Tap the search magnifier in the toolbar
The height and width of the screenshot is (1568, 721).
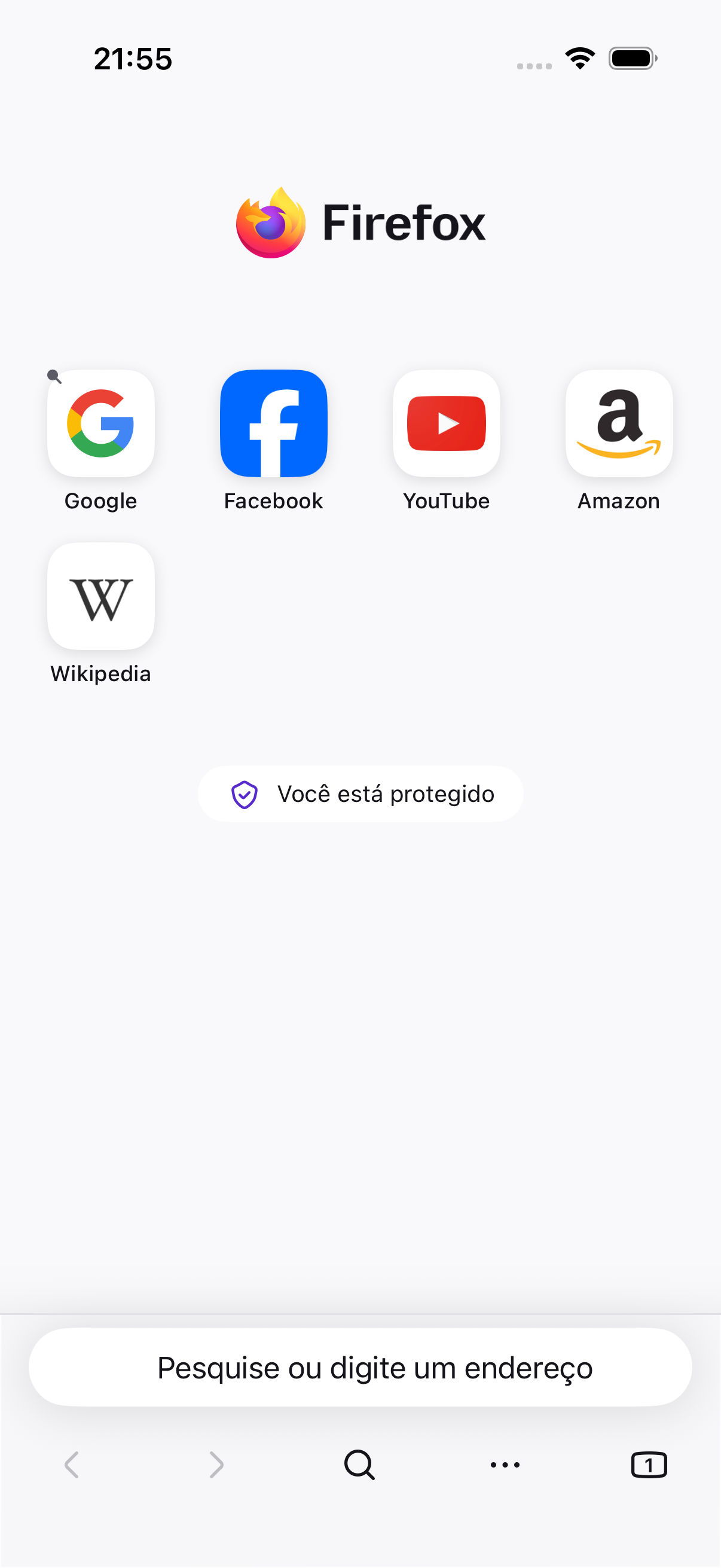359,1465
